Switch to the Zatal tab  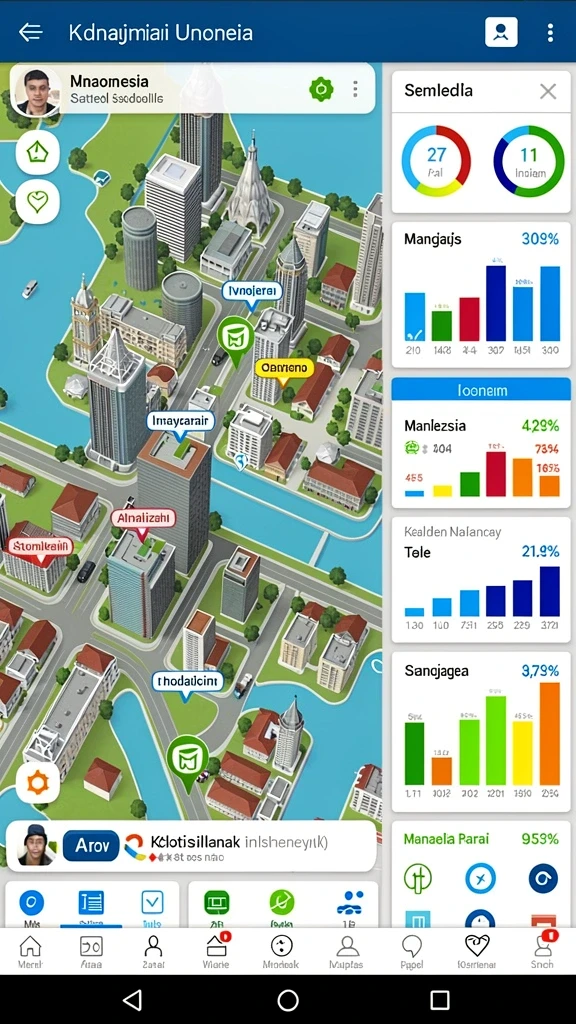click(x=153, y=952)
